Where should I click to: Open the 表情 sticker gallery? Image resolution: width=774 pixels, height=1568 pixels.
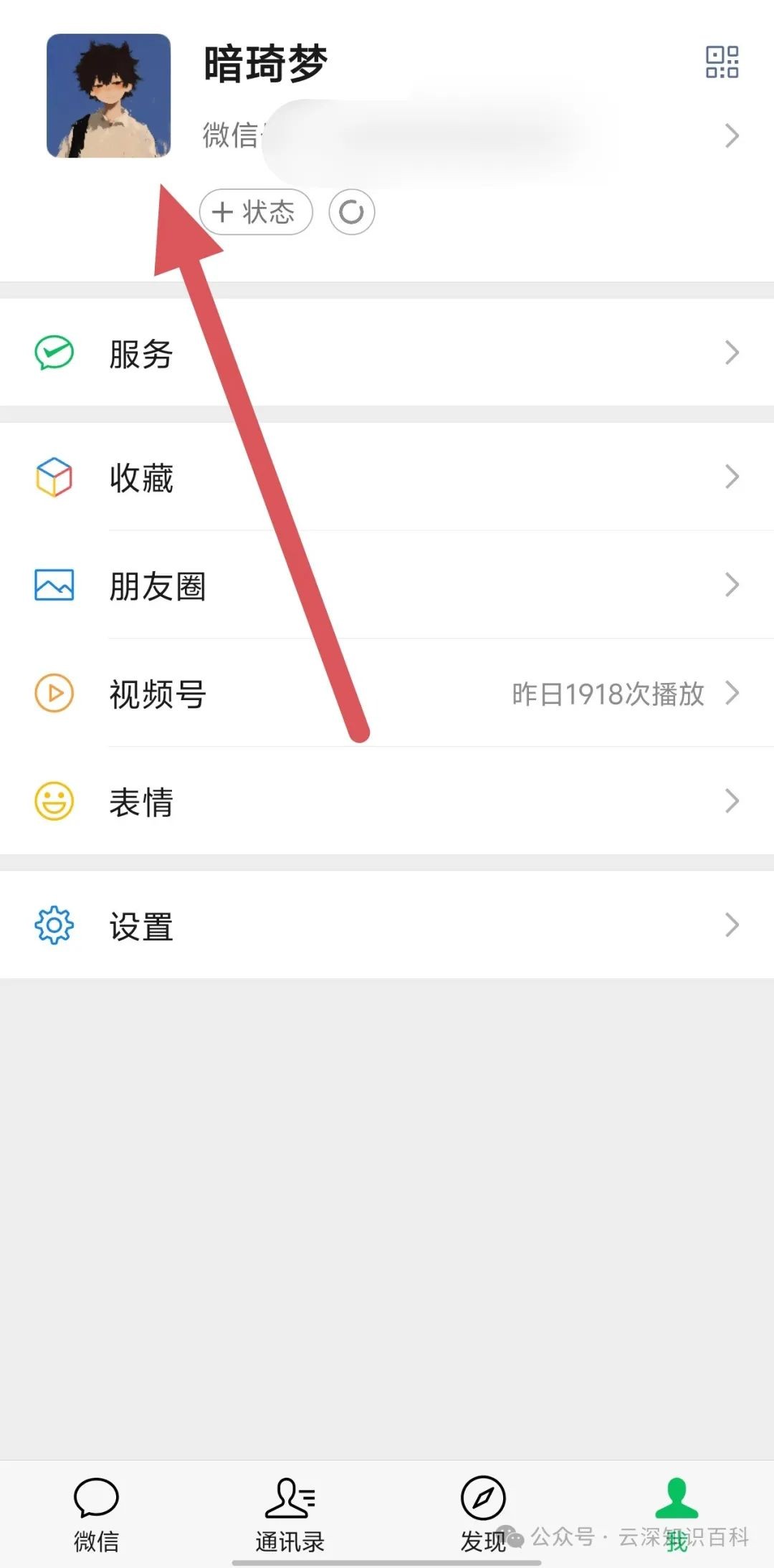[x=387, y=801]
